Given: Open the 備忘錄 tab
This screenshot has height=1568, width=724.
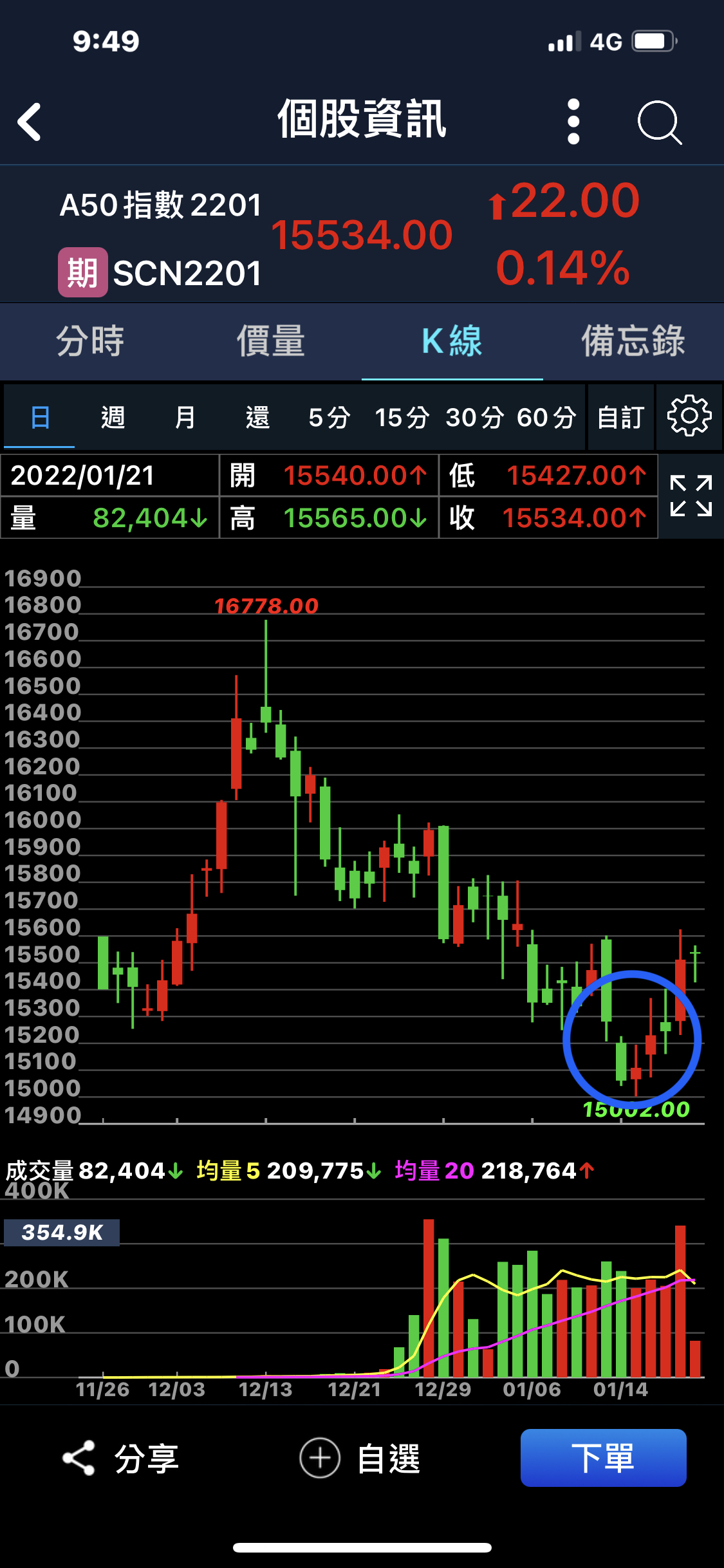Looking at the screenshot, I should tap(633, 341).
